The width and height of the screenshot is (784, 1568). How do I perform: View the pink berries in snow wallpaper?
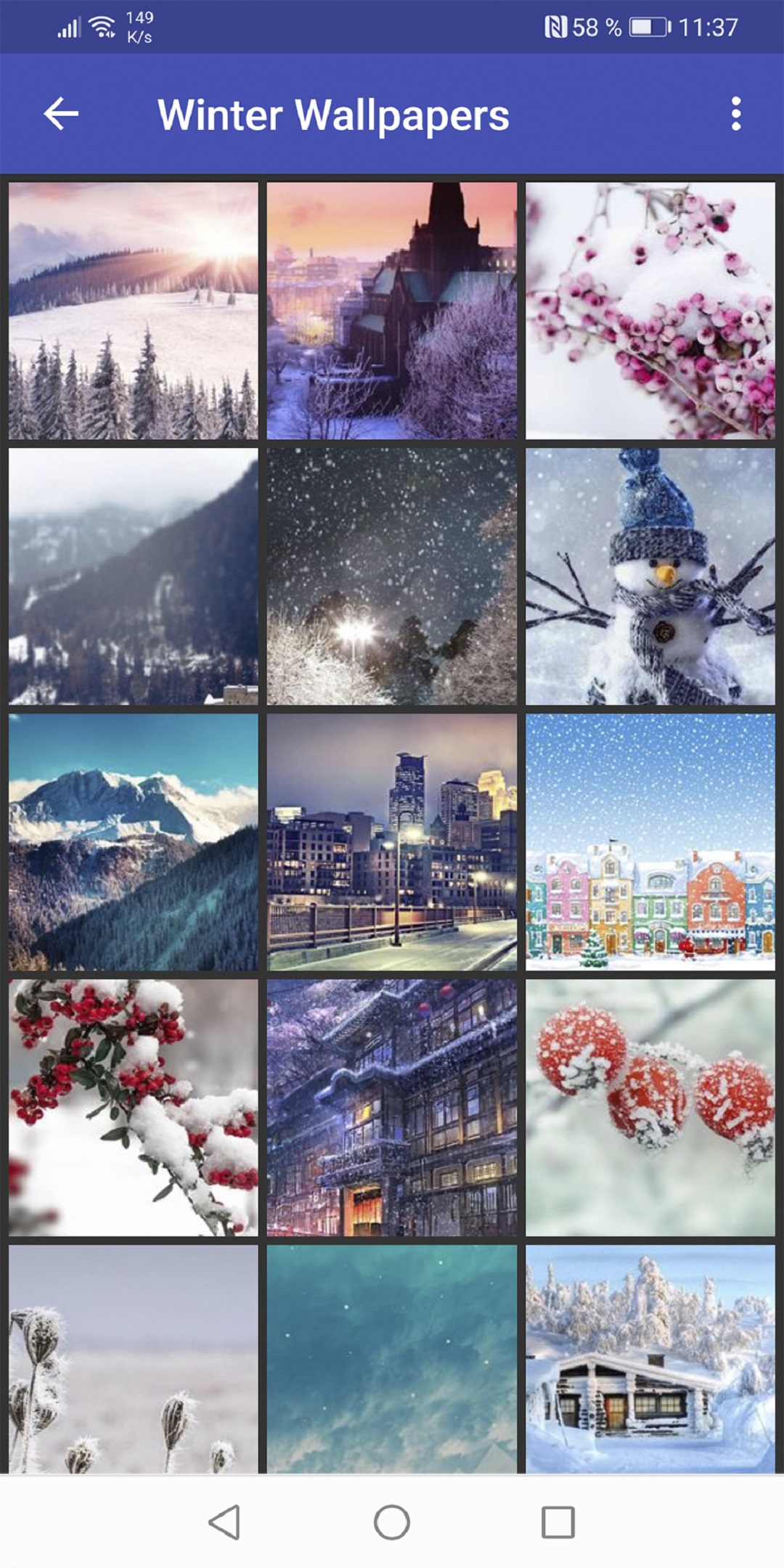click(x=650, y=311)
